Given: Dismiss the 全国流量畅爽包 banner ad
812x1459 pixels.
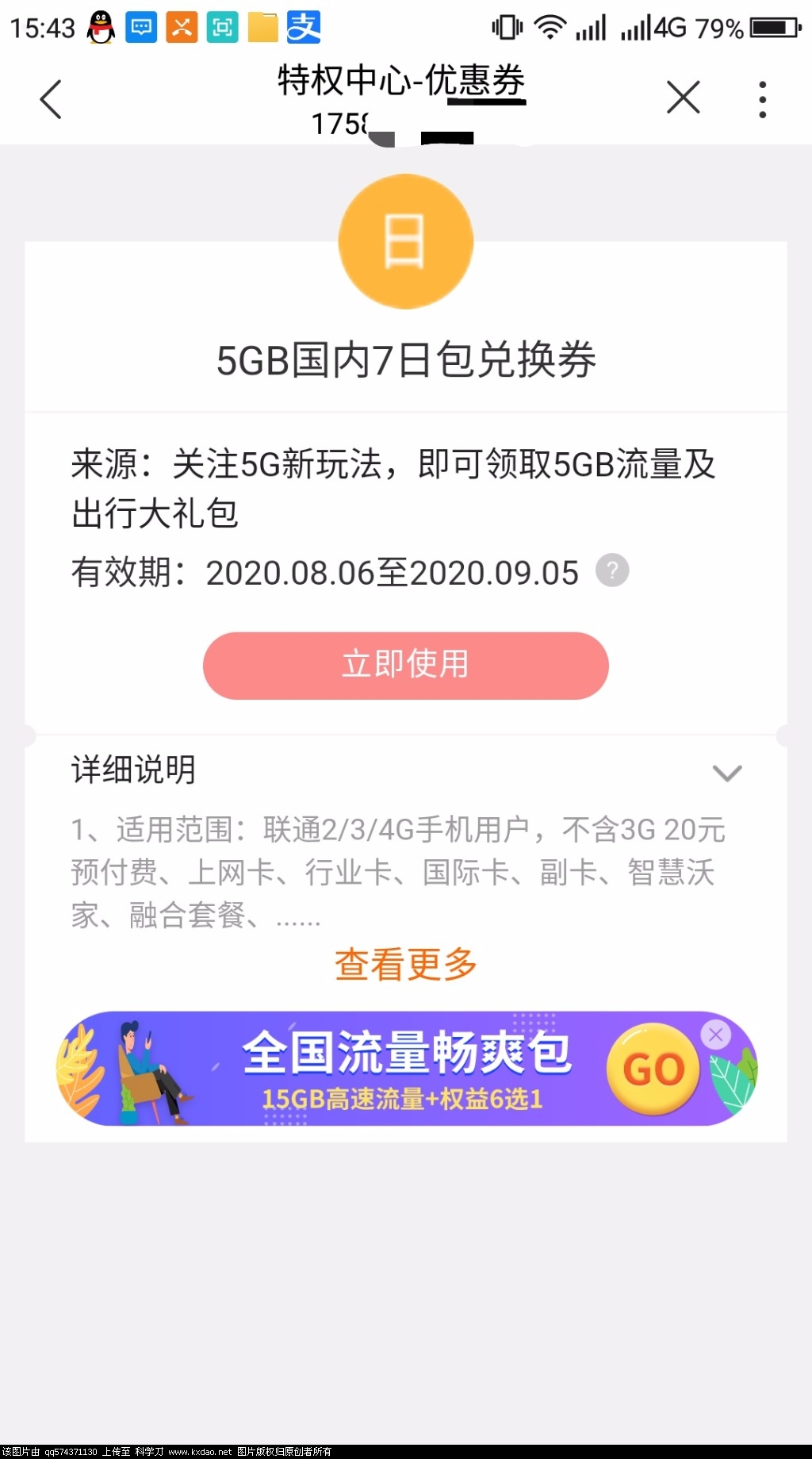Looking at the screenshot, I should pyautogui.click(x=716, y=1034).
